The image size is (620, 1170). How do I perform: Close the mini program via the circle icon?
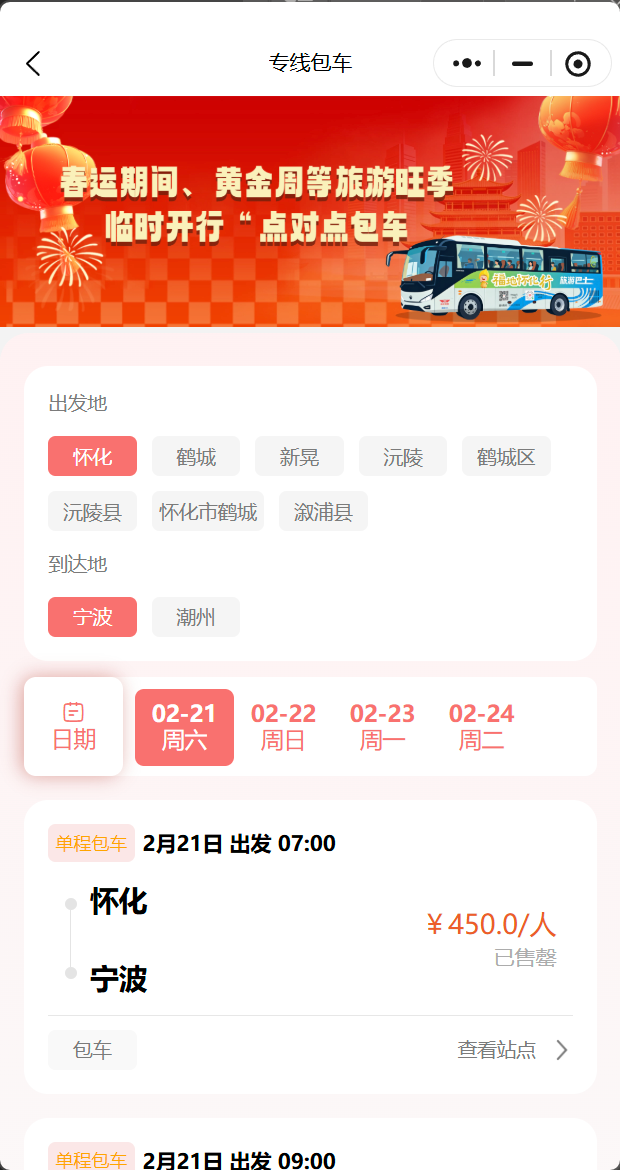pyautogui.click(x=577, y=64)
